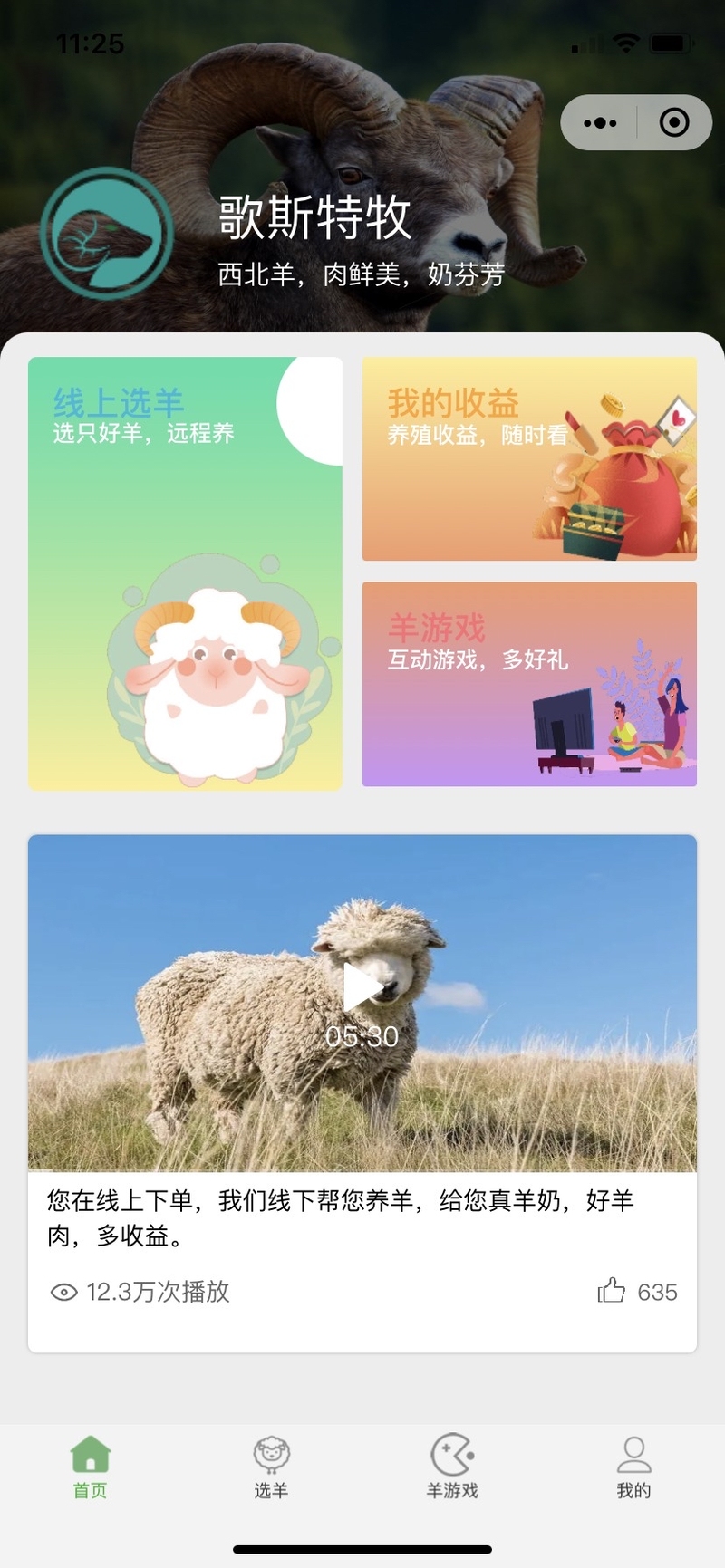Screen dimensions: 725x1568
Task: Open the 我的收益 card
Action: point(529,458)
